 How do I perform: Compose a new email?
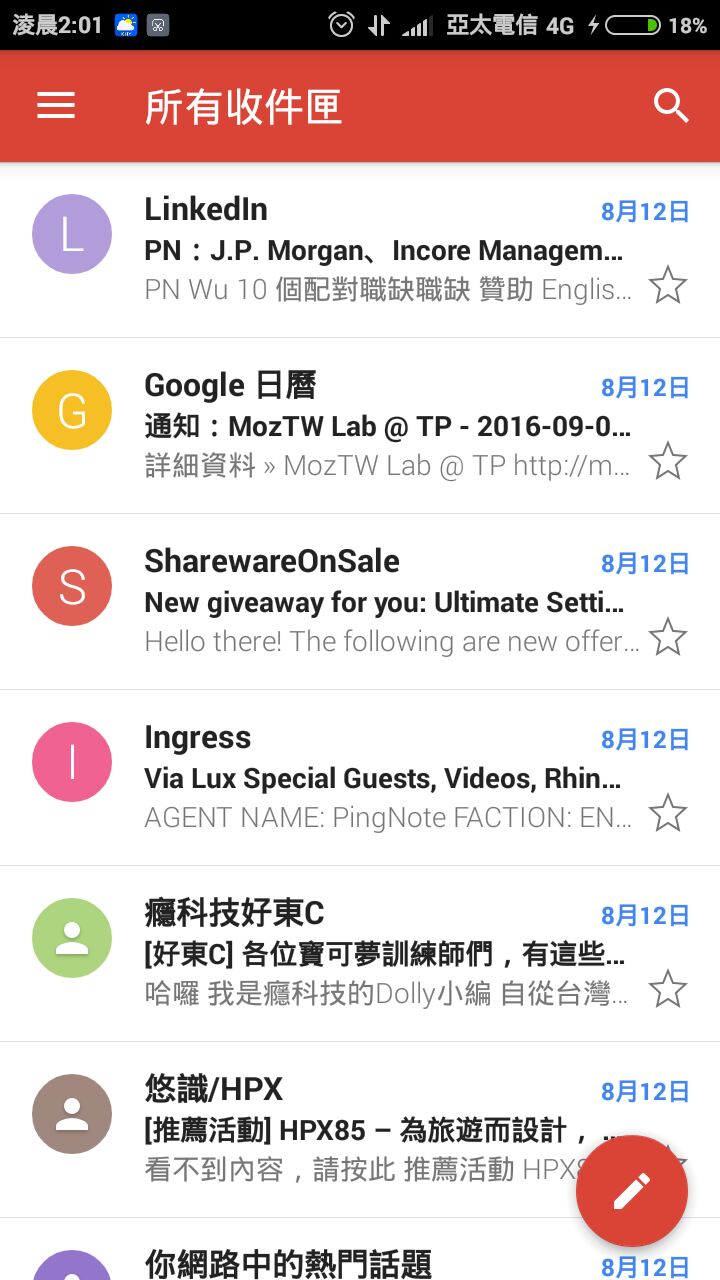(x=632, y=1190)
